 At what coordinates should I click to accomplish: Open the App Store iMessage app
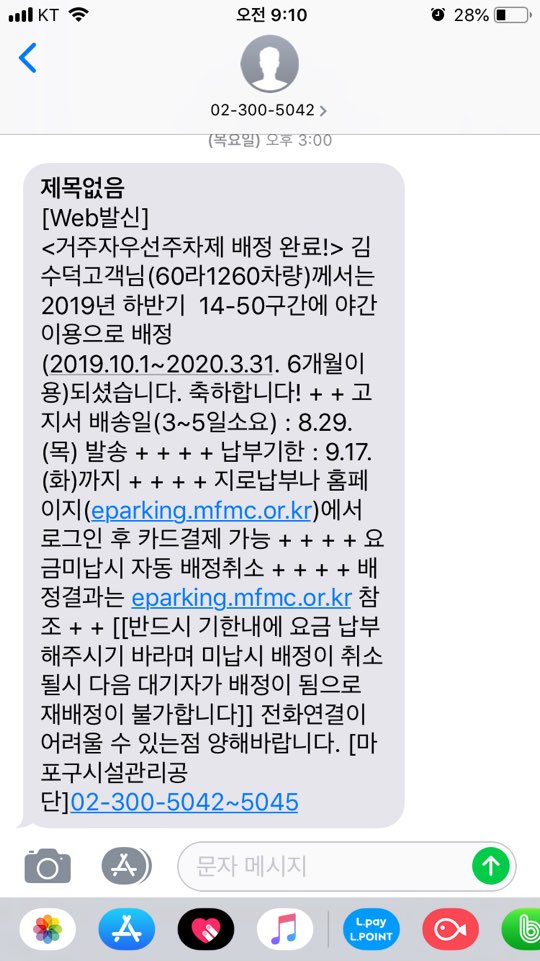coord(127,930)
